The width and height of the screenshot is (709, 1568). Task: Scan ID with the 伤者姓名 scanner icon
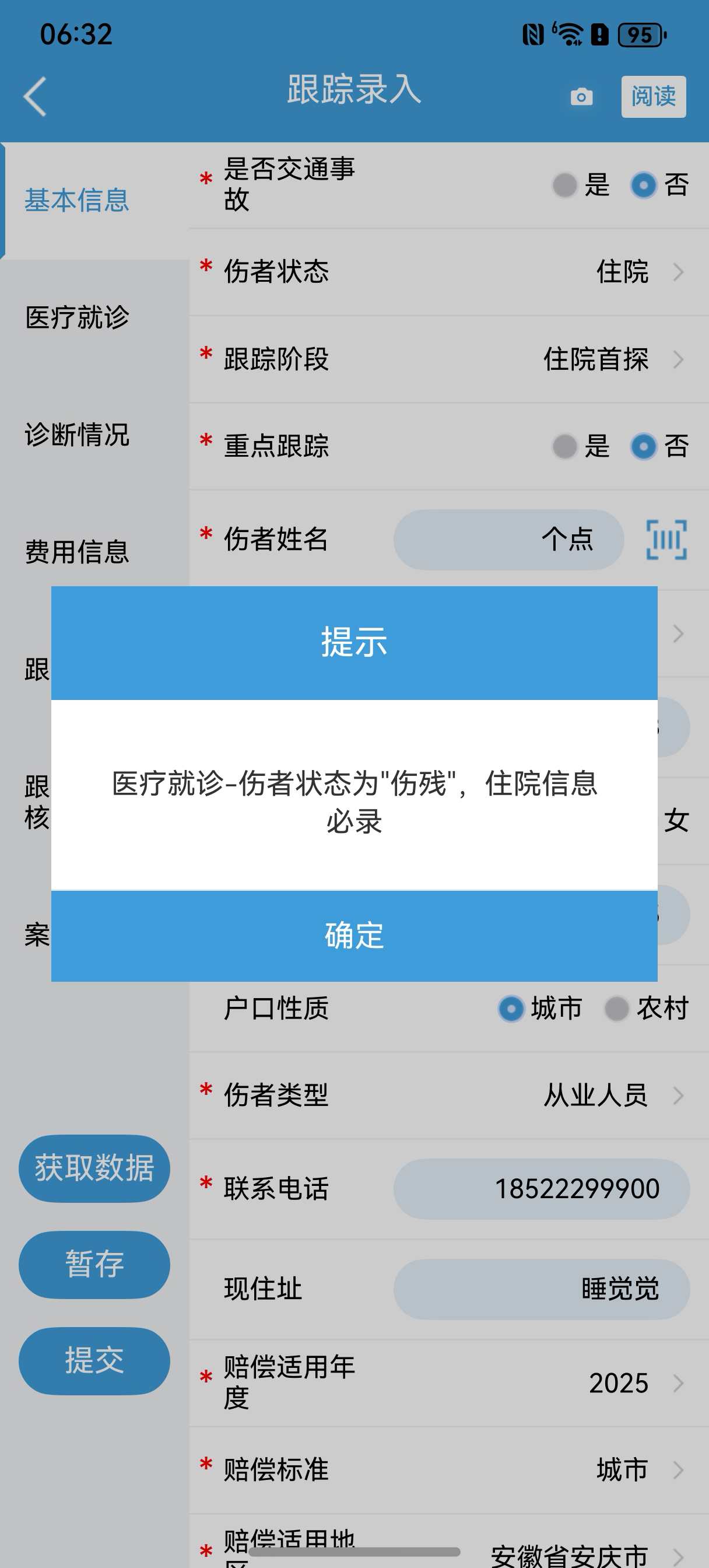[666, 540]
